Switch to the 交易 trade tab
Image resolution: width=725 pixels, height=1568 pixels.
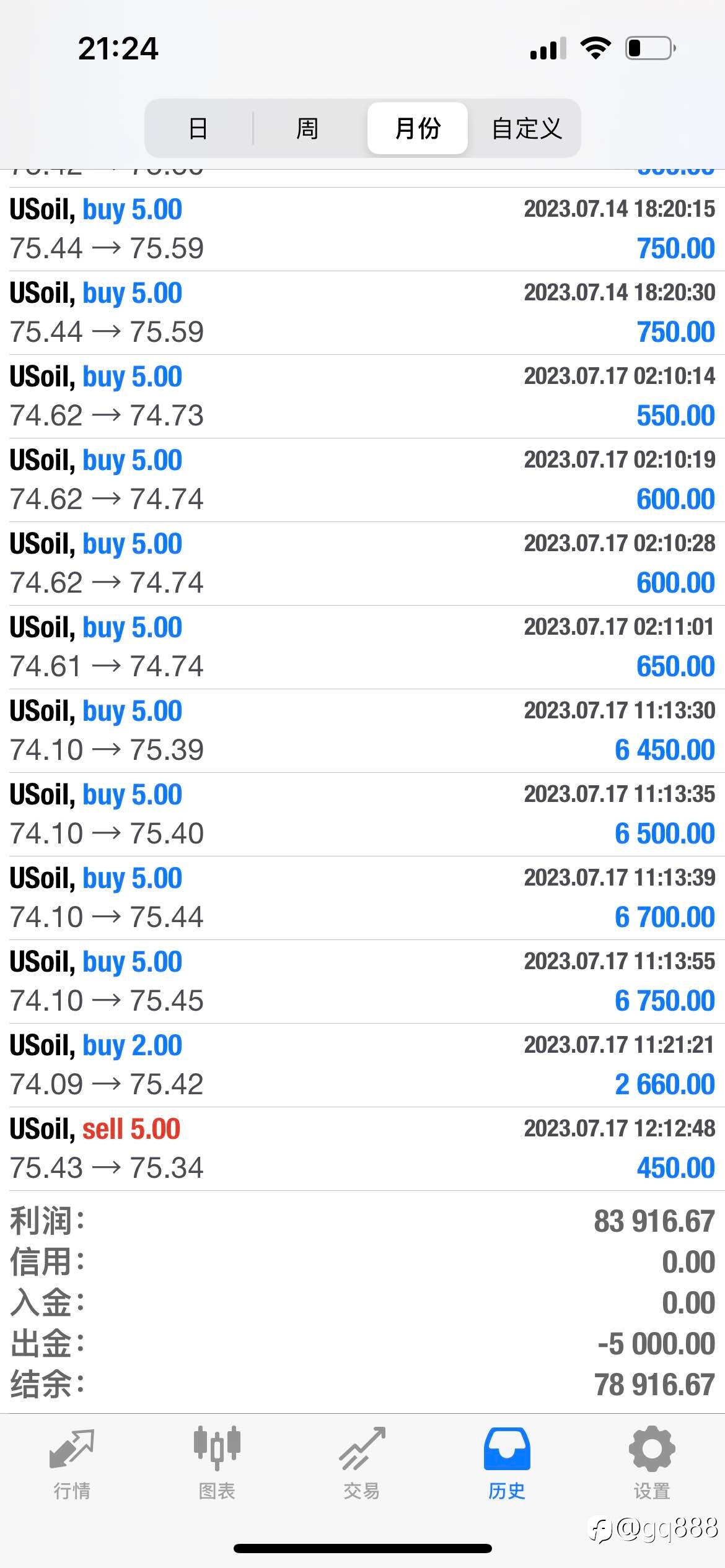pos(362,1463)
